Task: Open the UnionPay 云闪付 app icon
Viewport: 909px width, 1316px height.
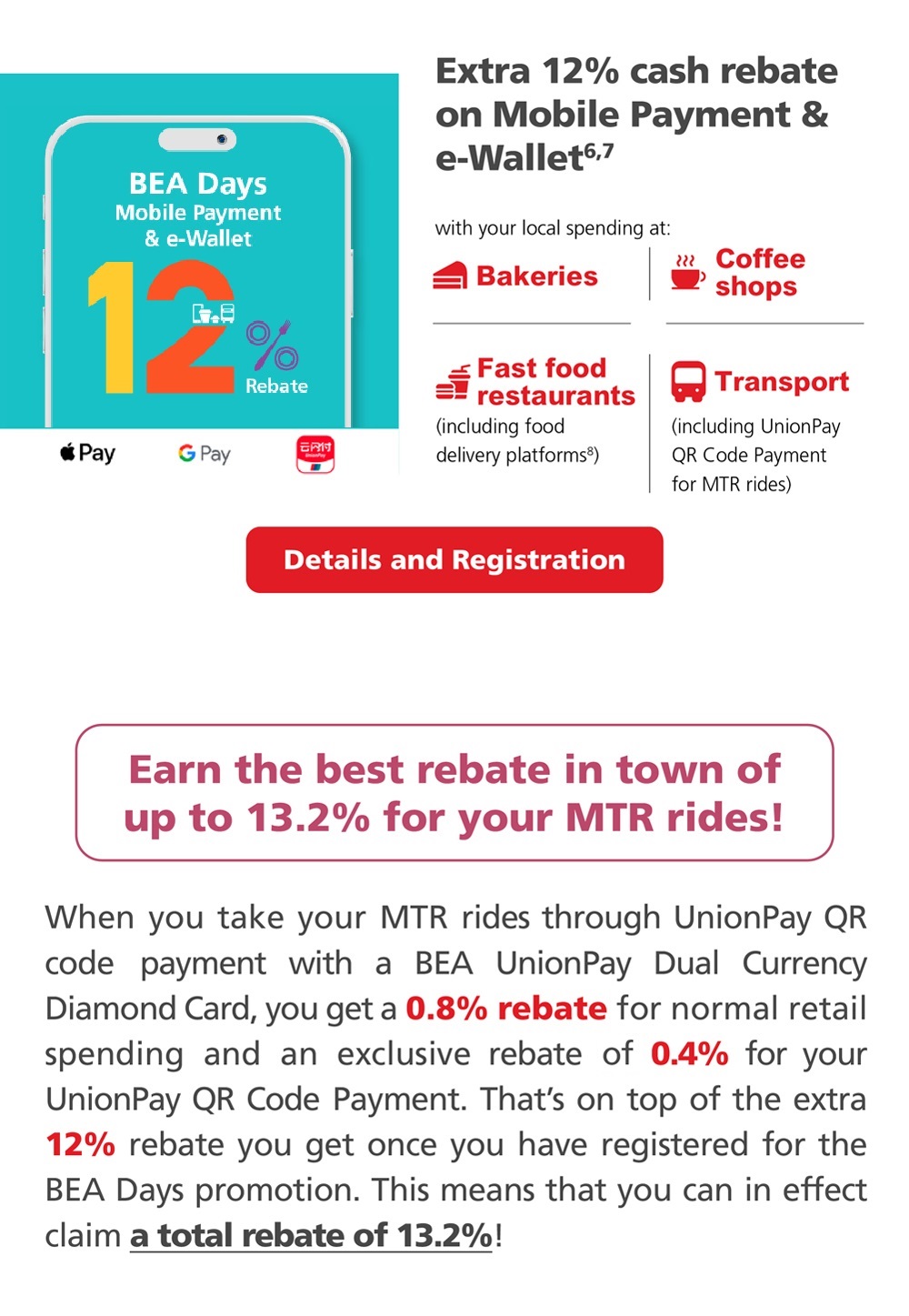Action: [314, 453]
